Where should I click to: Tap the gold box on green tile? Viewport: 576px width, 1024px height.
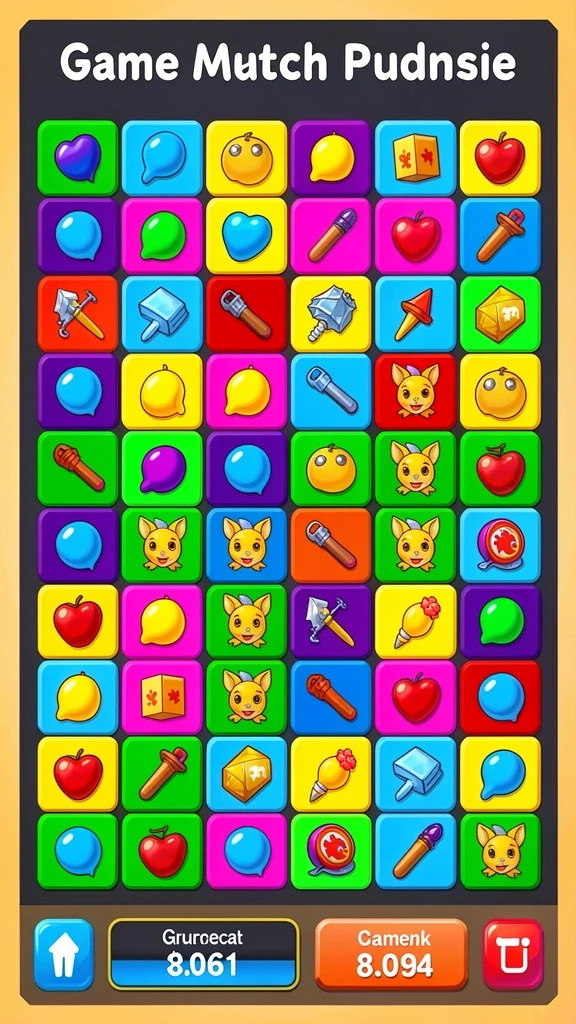[x=500, y=313]
